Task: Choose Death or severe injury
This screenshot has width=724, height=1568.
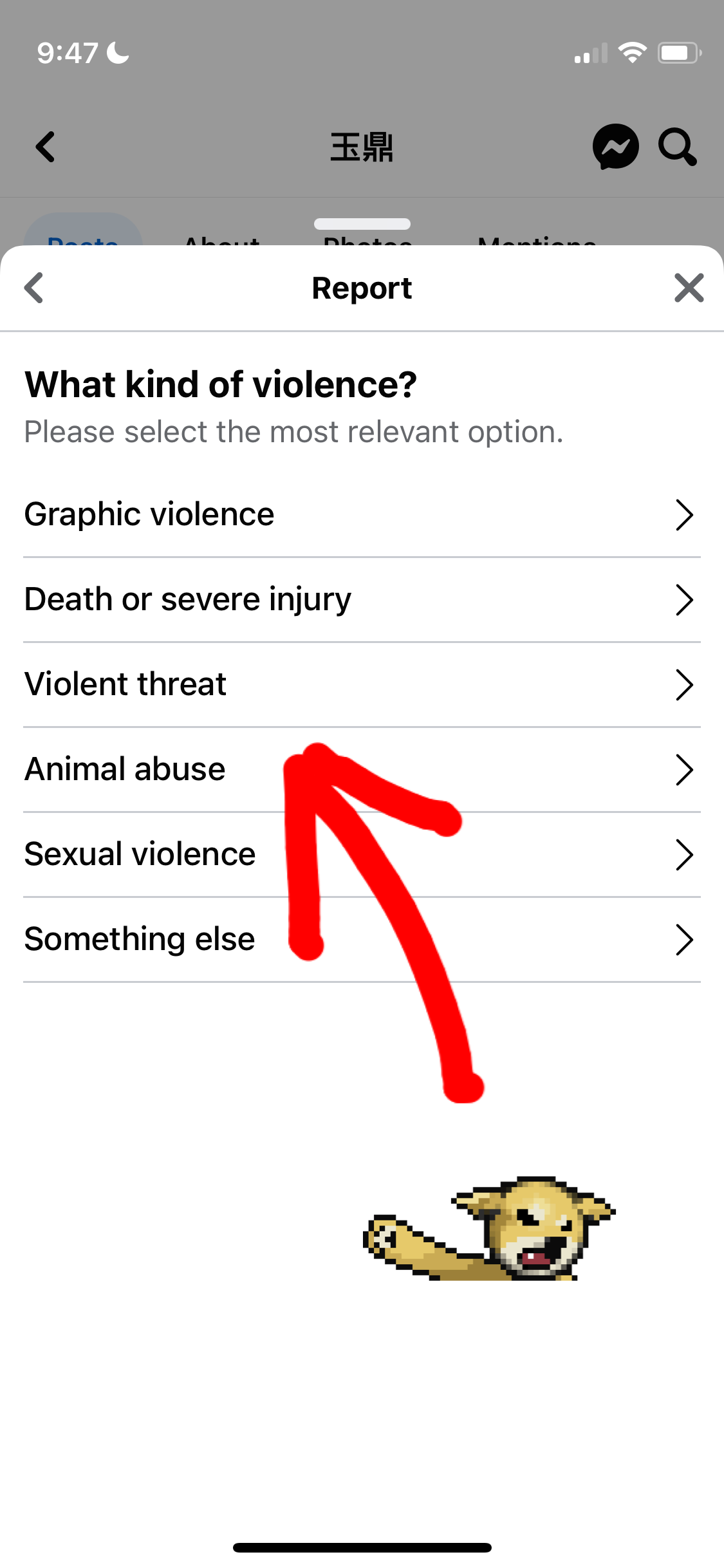Action: [x=362, y=599]
